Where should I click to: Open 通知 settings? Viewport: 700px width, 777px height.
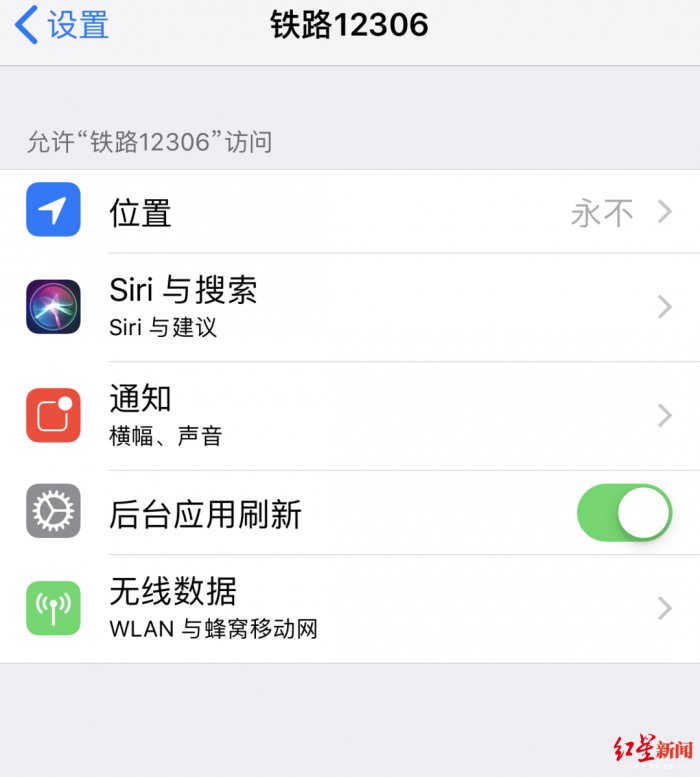point(350,415)
